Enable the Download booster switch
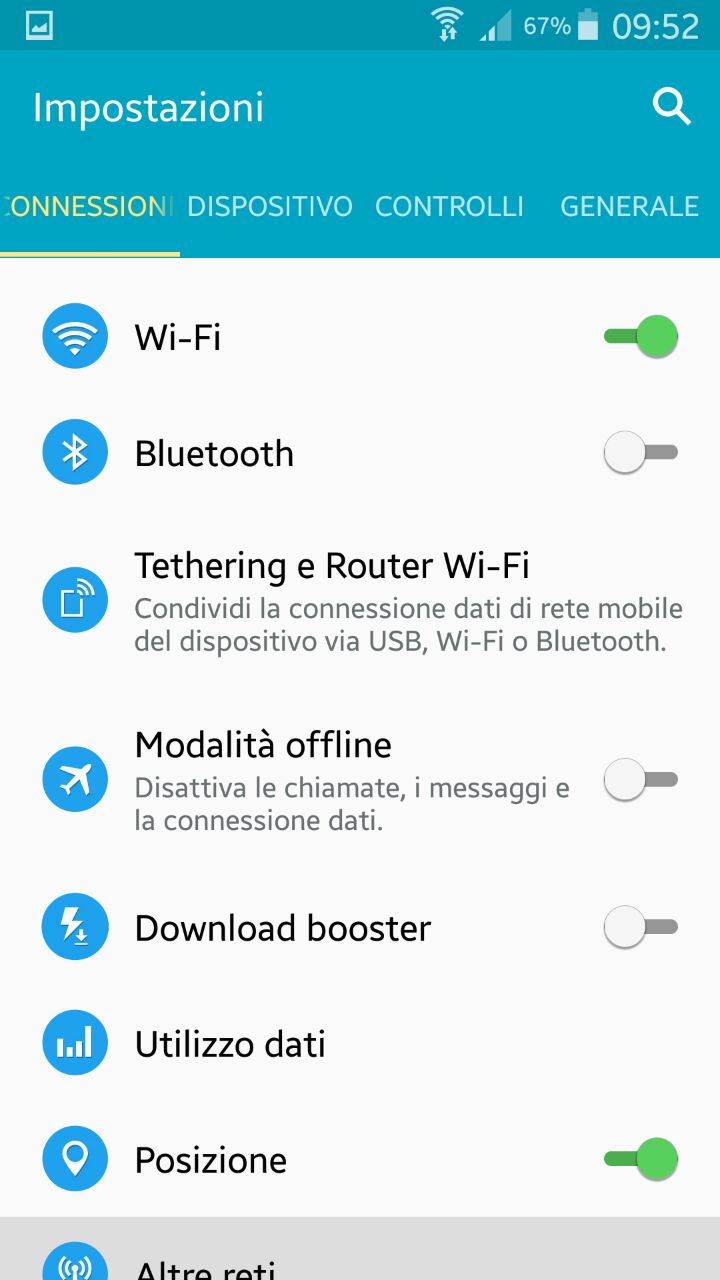This screenshot has width=720, height=1280. [641, 927]
